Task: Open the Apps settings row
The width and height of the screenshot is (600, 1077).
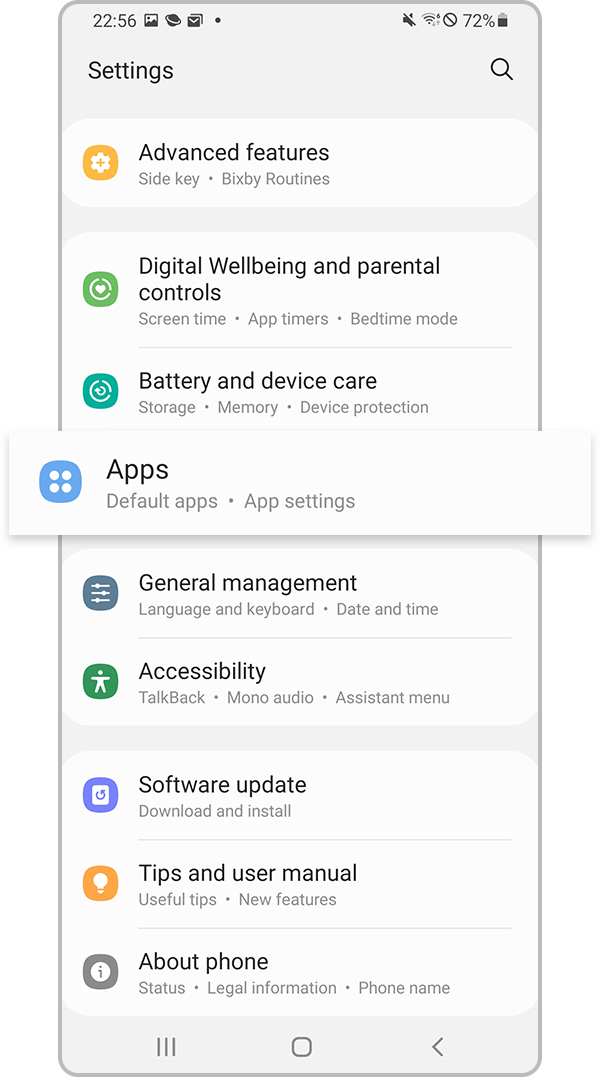Action: [300, 483]
